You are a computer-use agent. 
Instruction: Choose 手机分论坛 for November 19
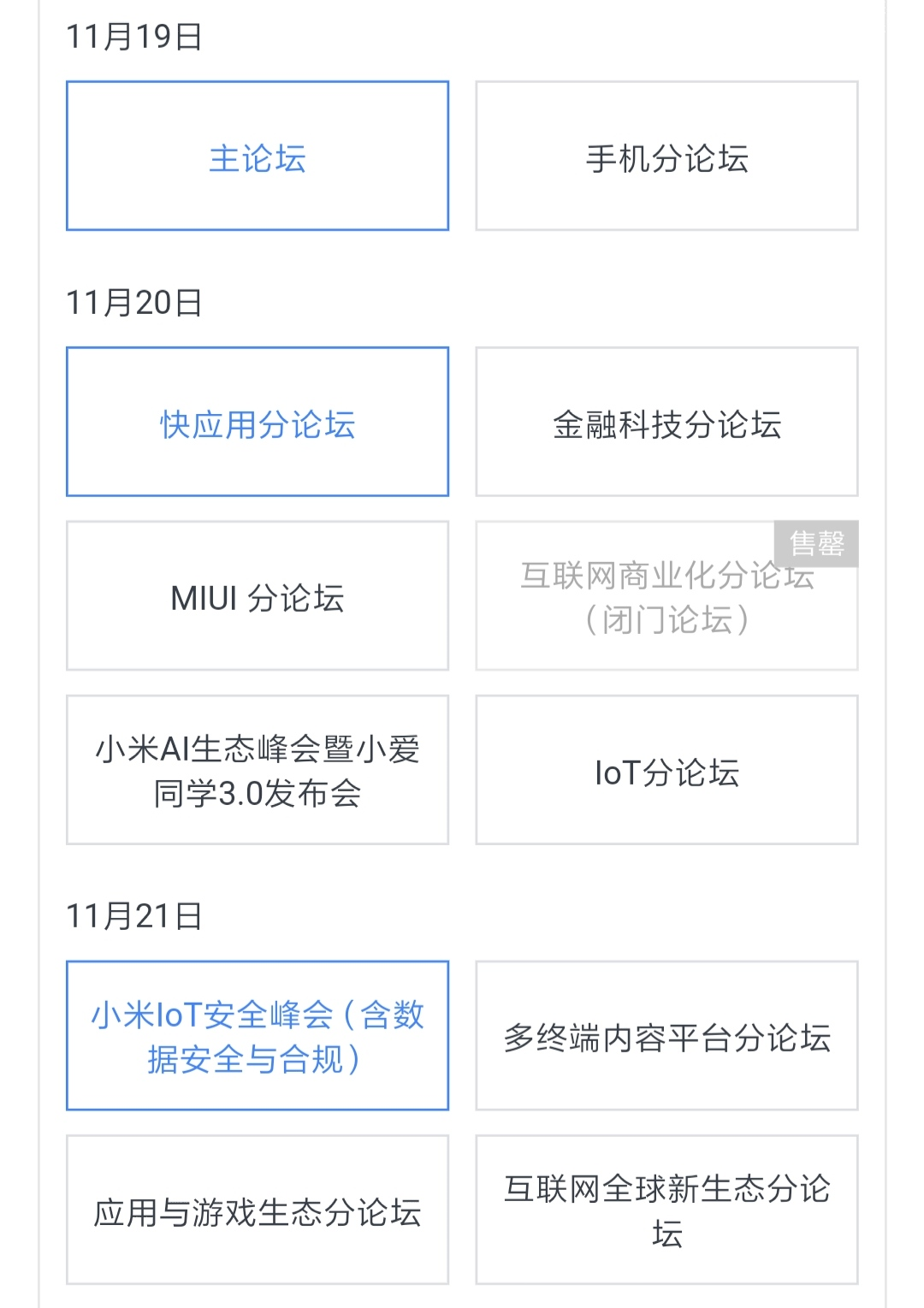(x=666, y=157)
